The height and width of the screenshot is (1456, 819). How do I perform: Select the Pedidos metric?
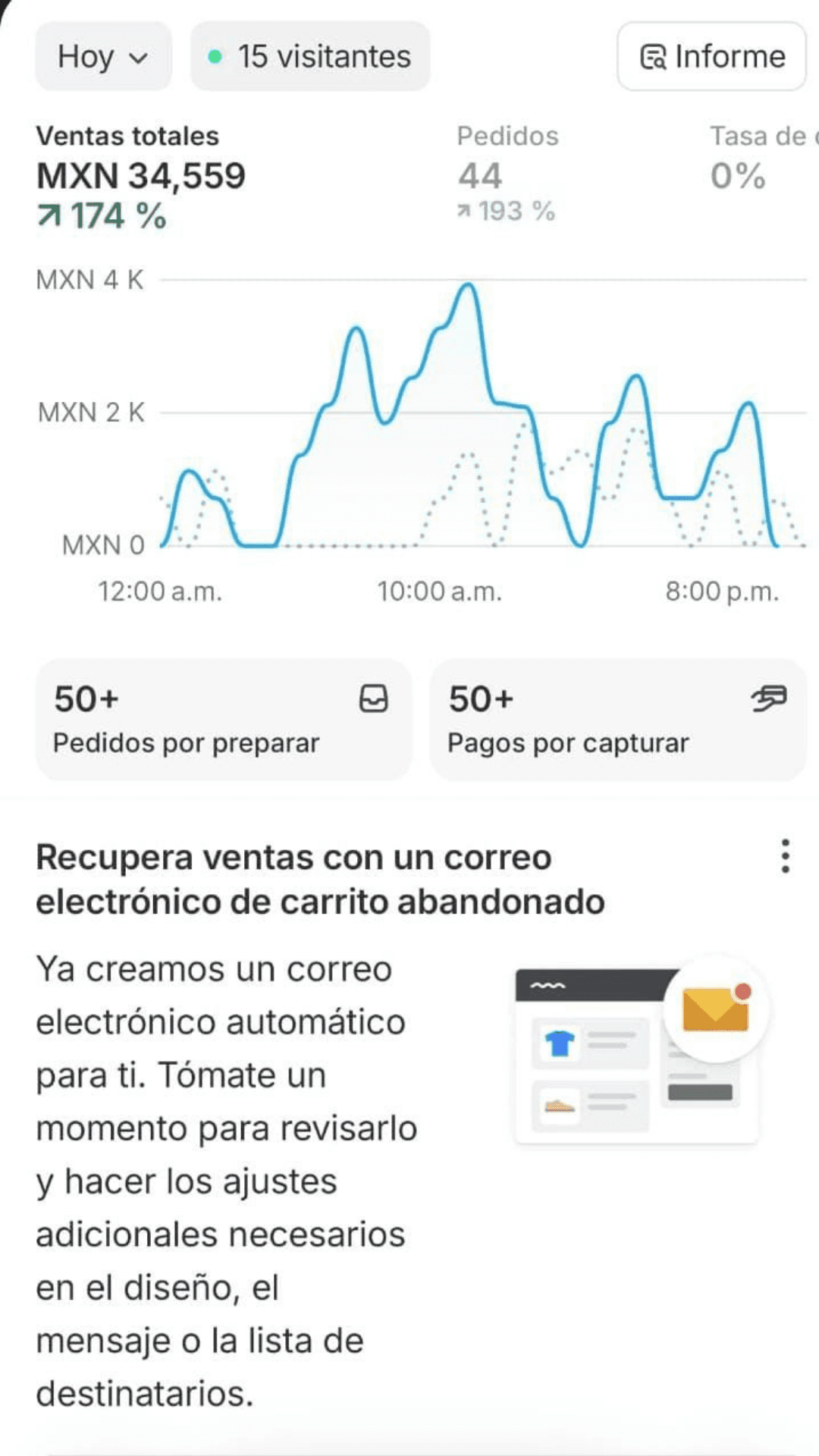507,174
